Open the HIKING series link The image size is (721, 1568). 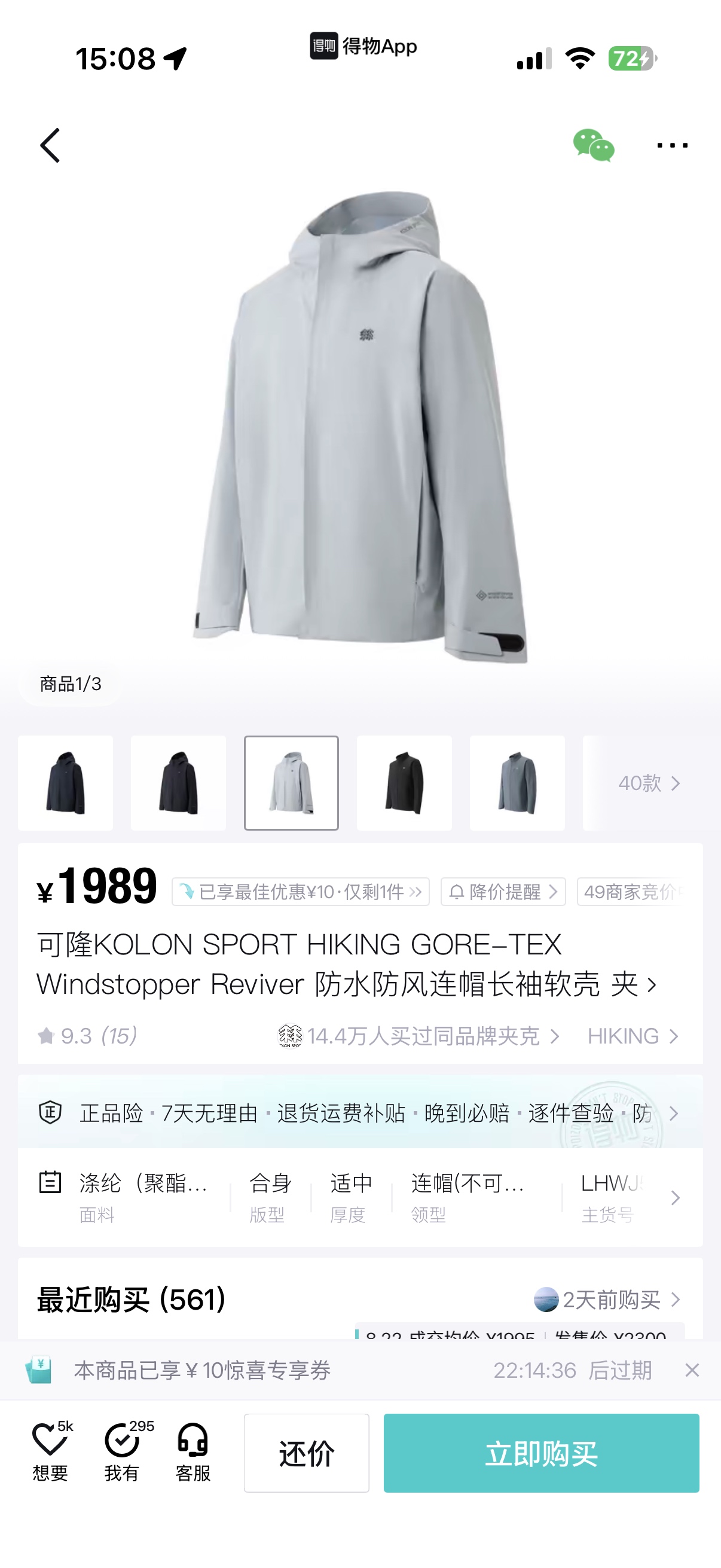[x=633, y=1036]
